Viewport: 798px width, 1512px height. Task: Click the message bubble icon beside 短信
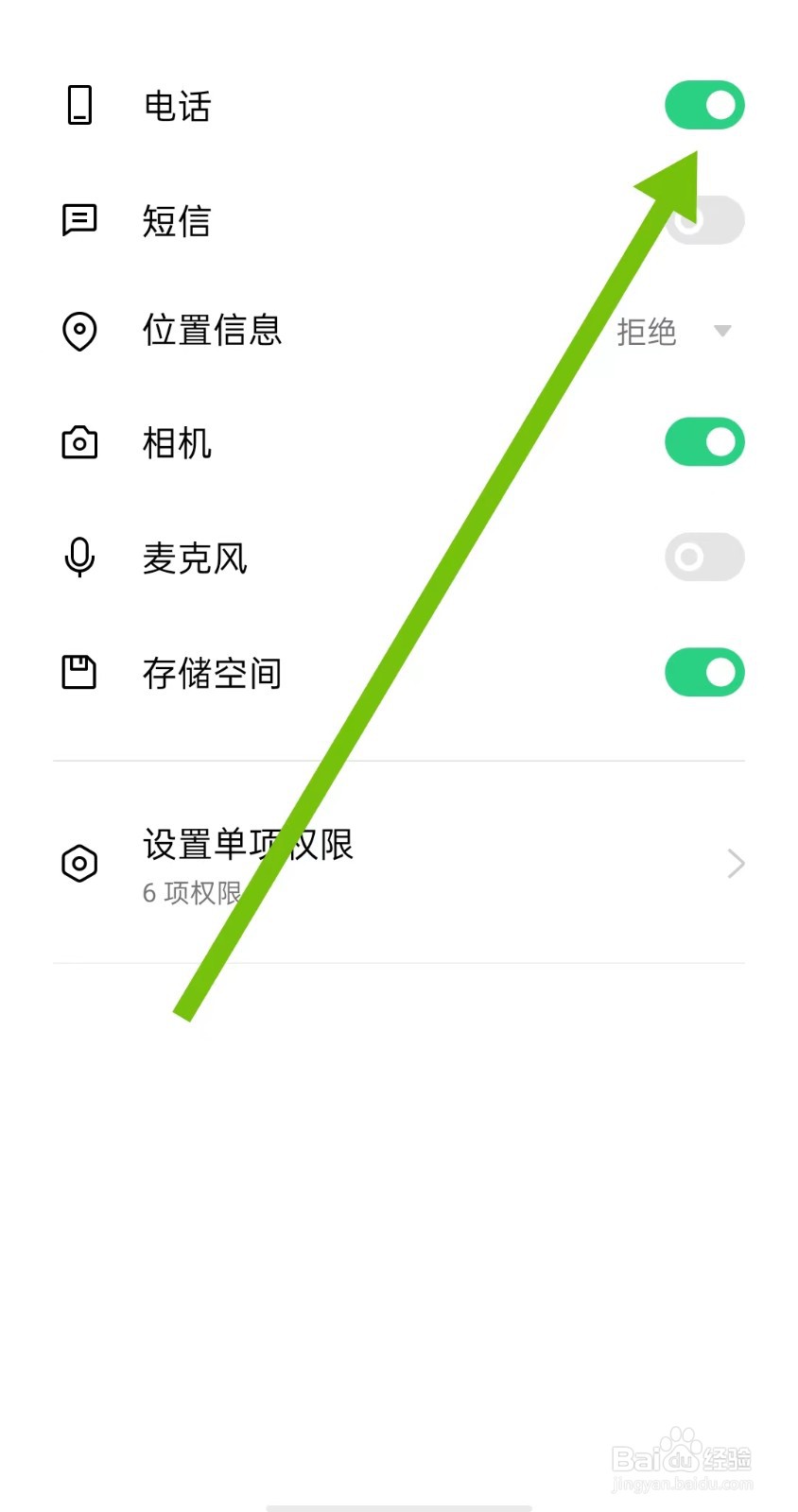[79, 220]
